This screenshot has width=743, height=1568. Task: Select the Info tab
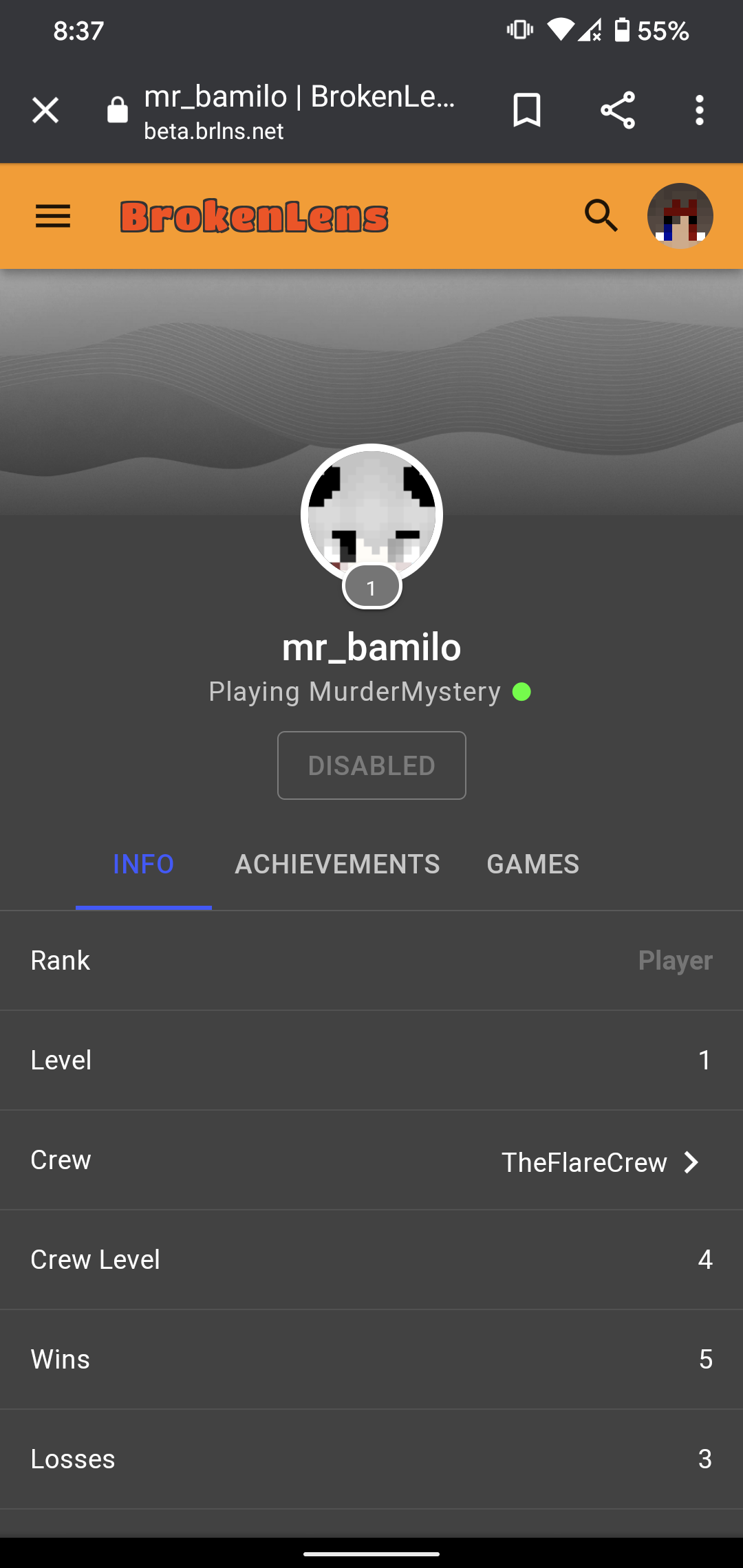click(x=144, y=864)
